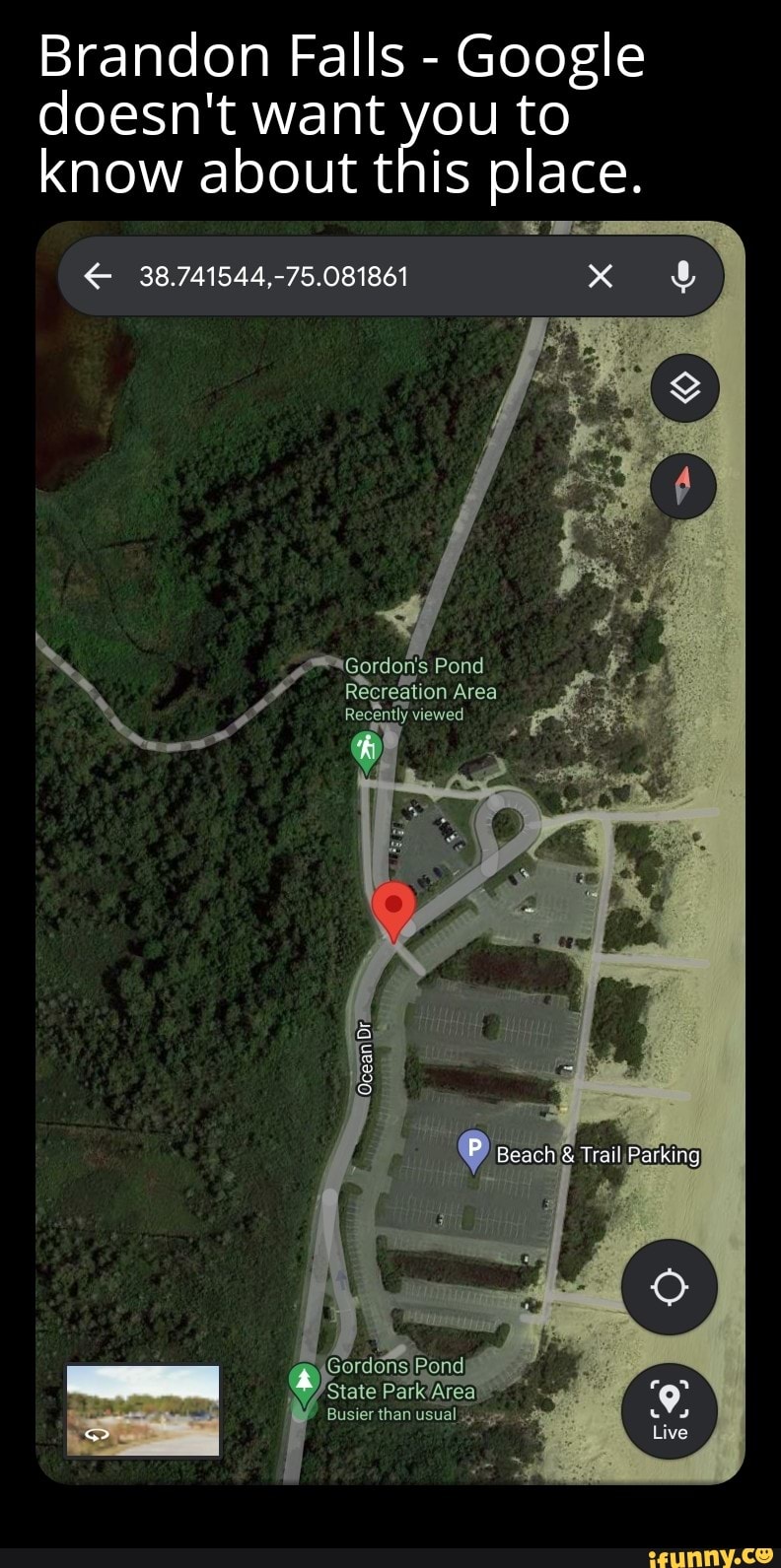Tap the compass to reset map orientation
781x1568 pixels.
tap(682, 487)
